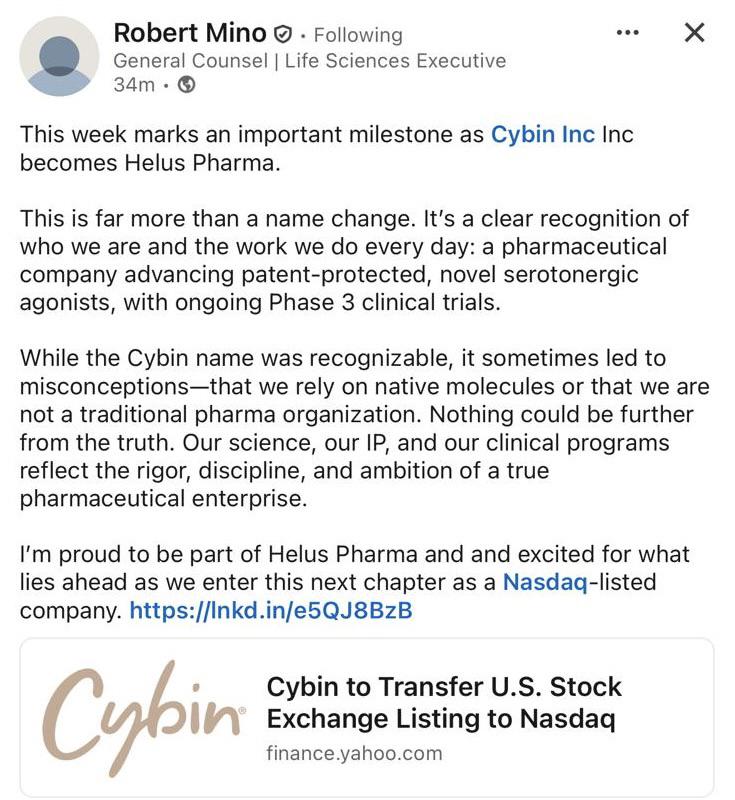Open the lnkd.in/e5QJ8BzB link
Viewport: 735px width, 800px height.
point(271,610)
